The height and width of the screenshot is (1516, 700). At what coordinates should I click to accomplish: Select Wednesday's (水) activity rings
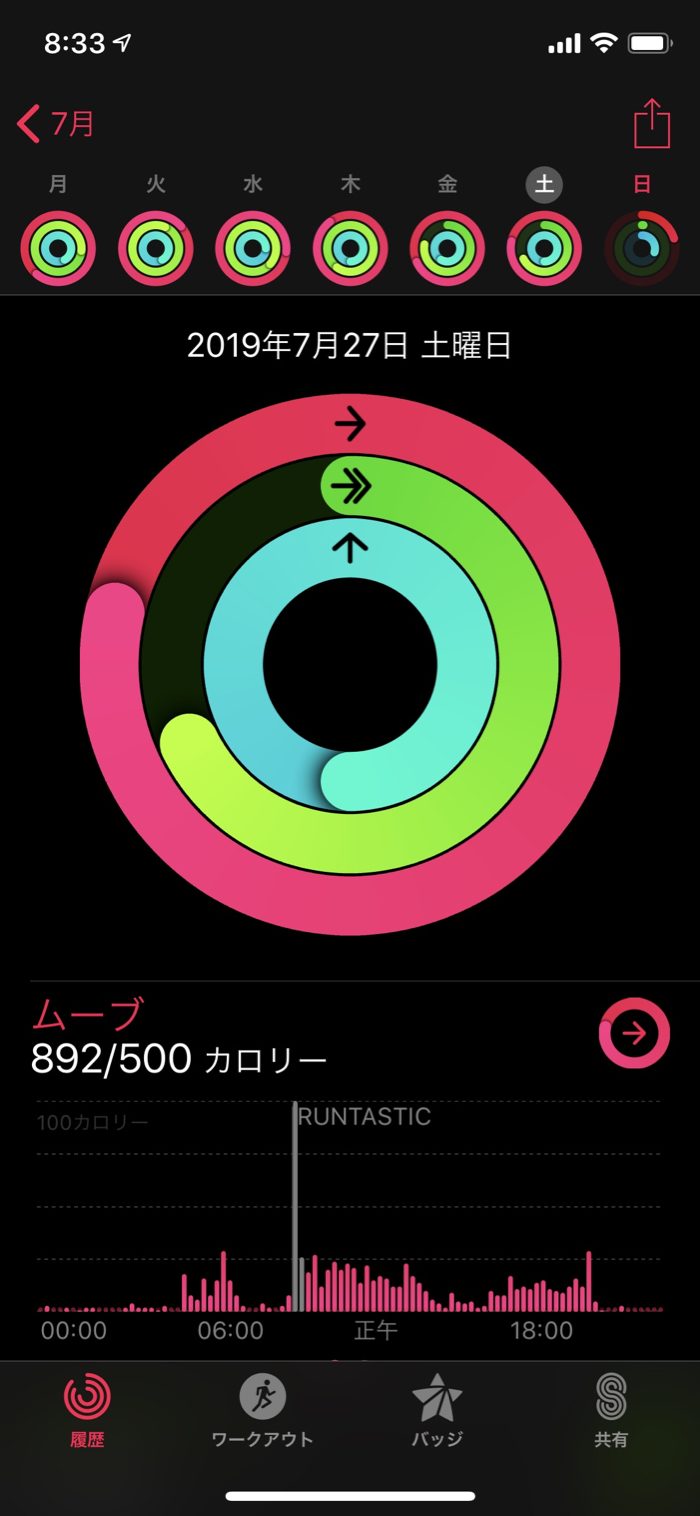pyautogui.click(x=253, y=248)
